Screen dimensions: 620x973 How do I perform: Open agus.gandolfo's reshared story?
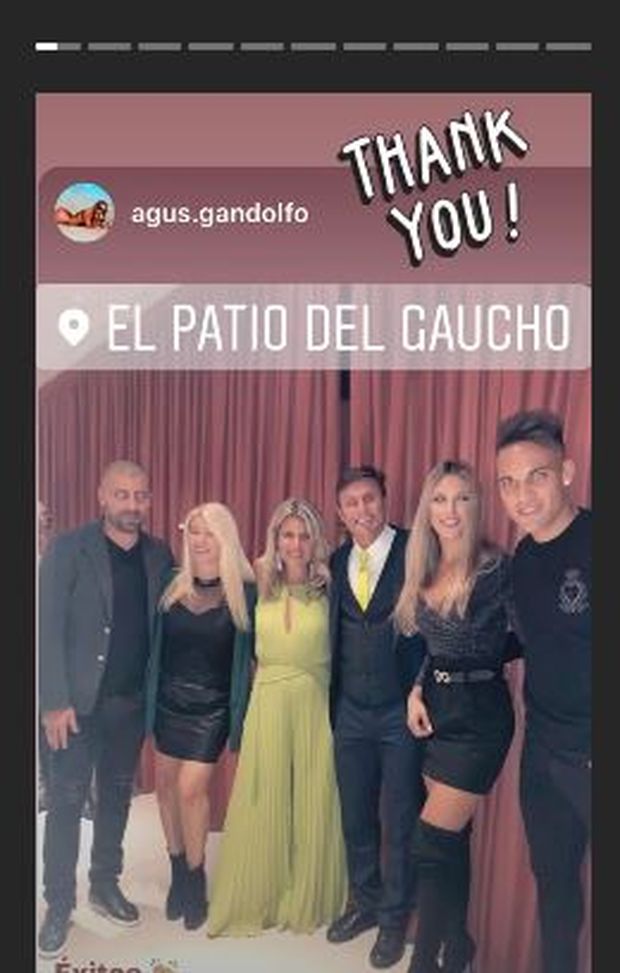pos(219,213)
